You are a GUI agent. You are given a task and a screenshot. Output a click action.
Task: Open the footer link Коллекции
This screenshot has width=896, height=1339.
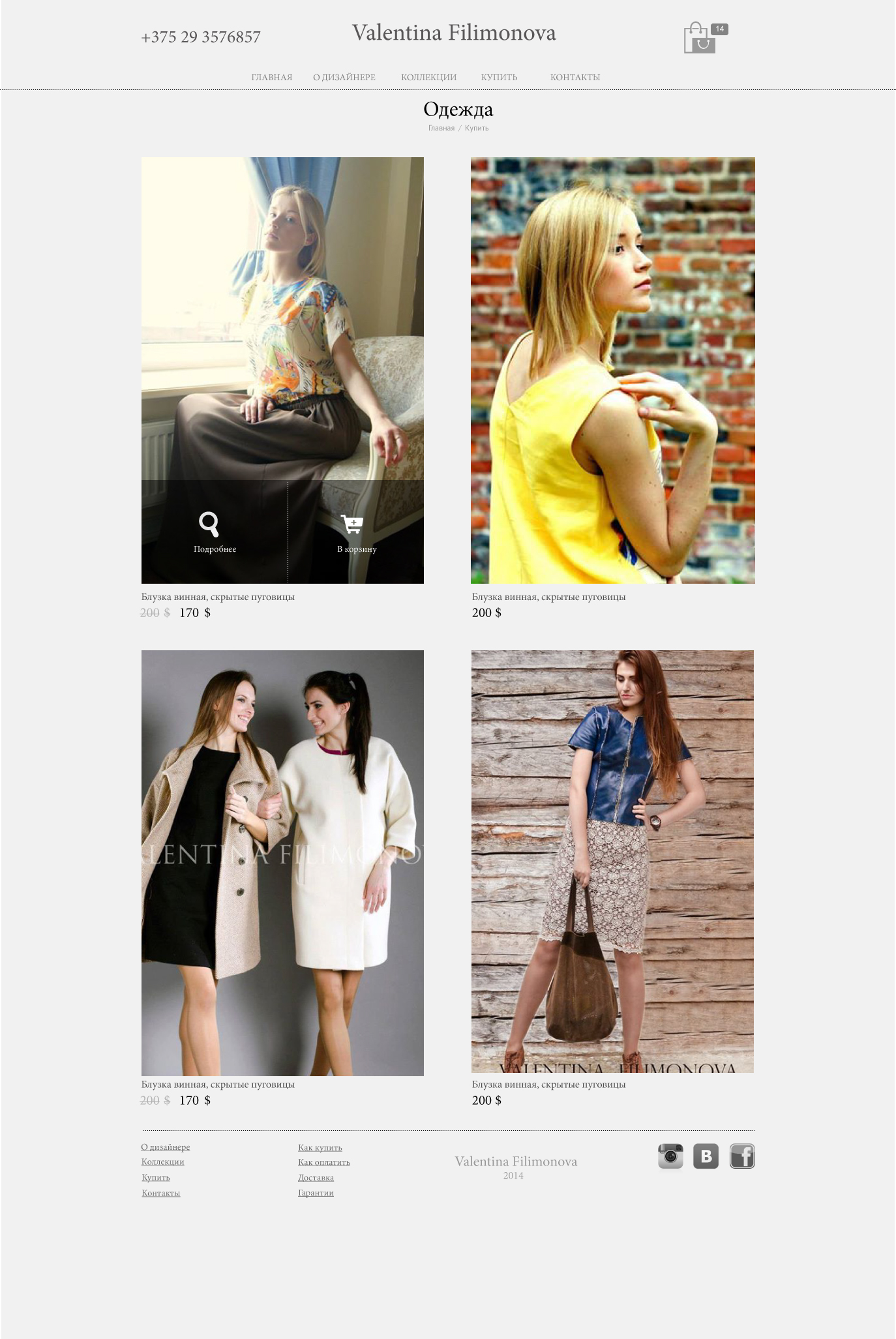162,1162
